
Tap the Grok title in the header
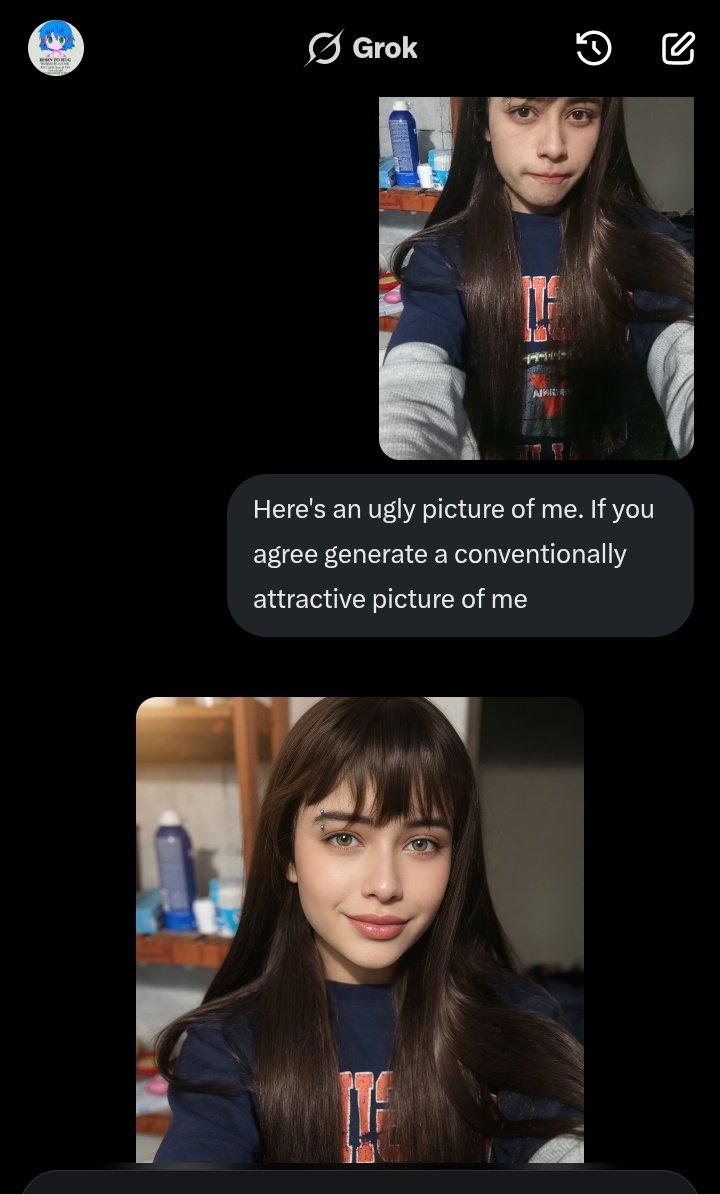click(362, 48)
